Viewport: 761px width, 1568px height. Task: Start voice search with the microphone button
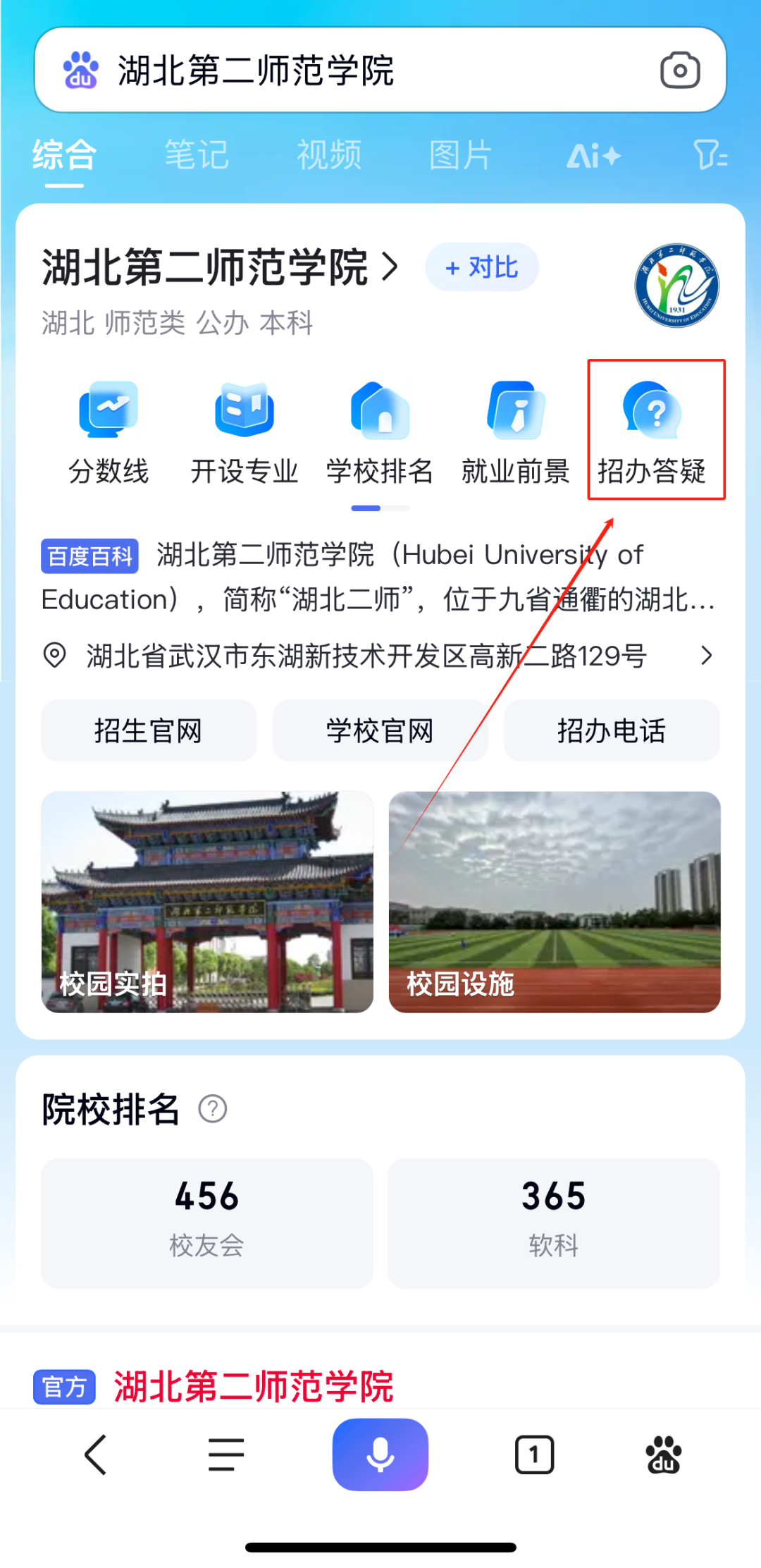click(380, 1454)
